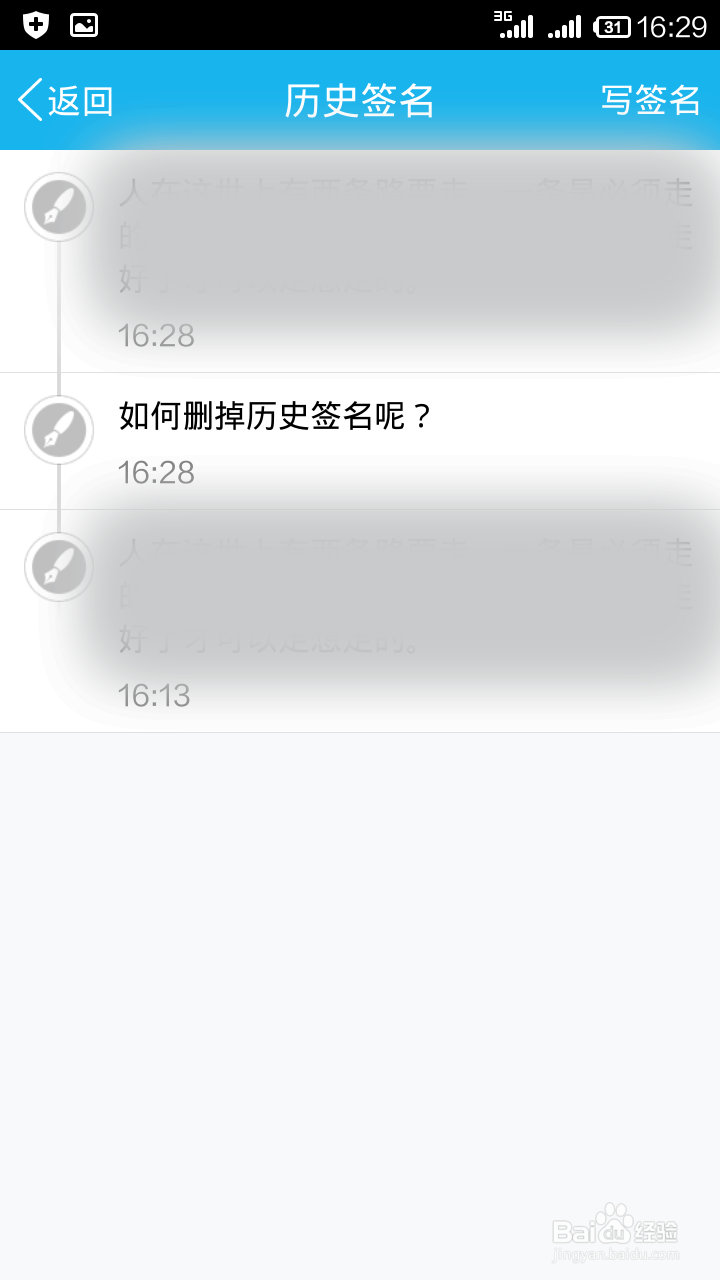Tap the back chevron arrow before 返回
Screen dimensions: 720x1280
pyautogui.click(x=27, y=100)
